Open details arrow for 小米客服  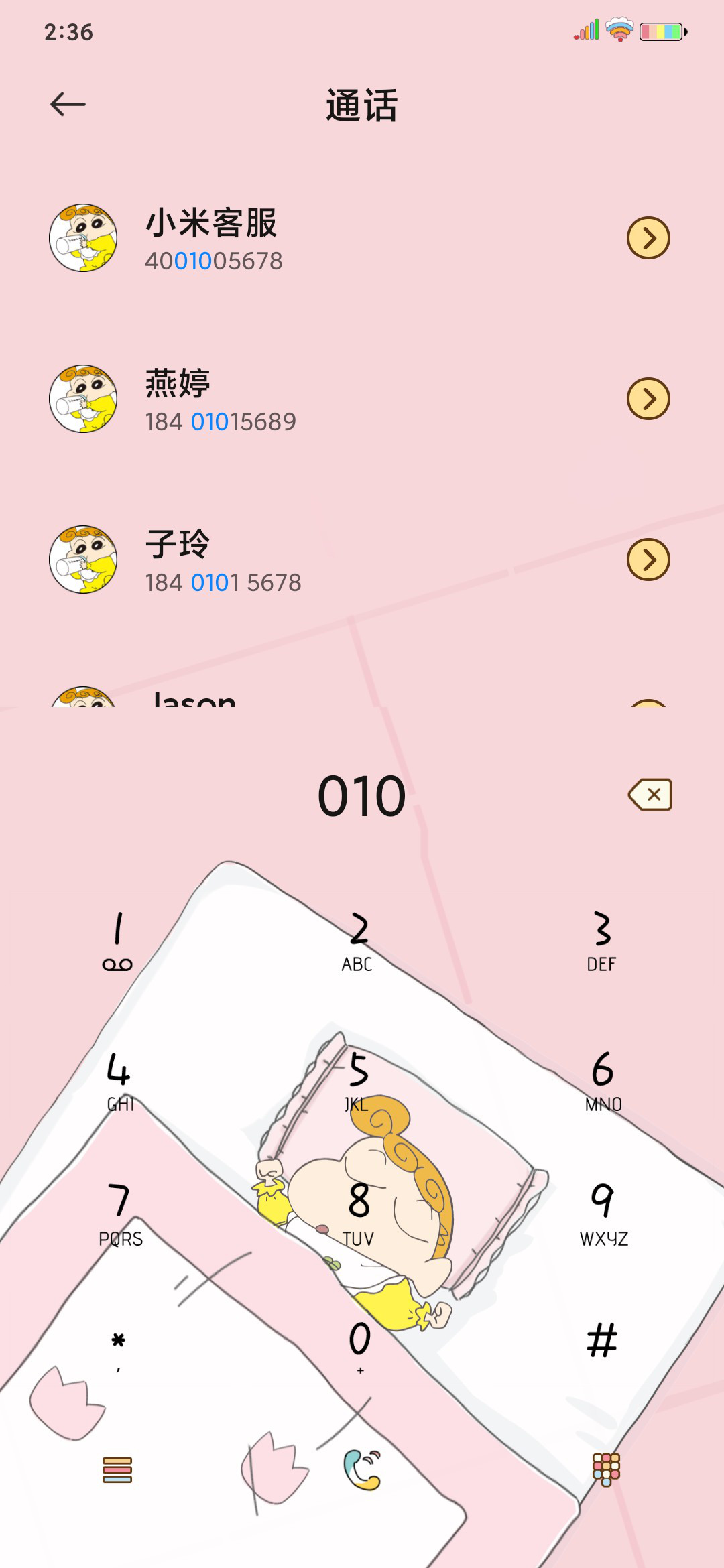coord(648,238)
